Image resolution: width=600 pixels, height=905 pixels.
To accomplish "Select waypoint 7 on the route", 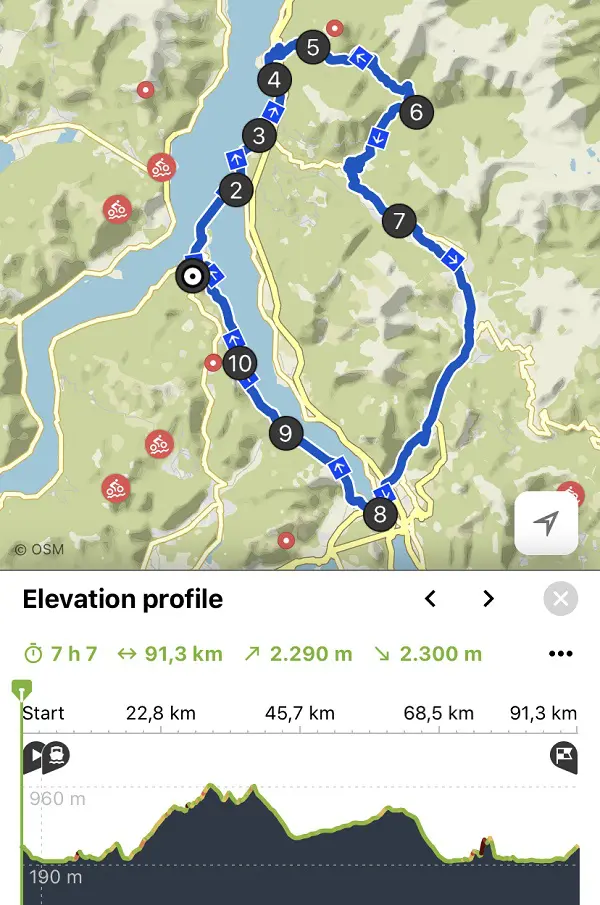I will 399,220.
